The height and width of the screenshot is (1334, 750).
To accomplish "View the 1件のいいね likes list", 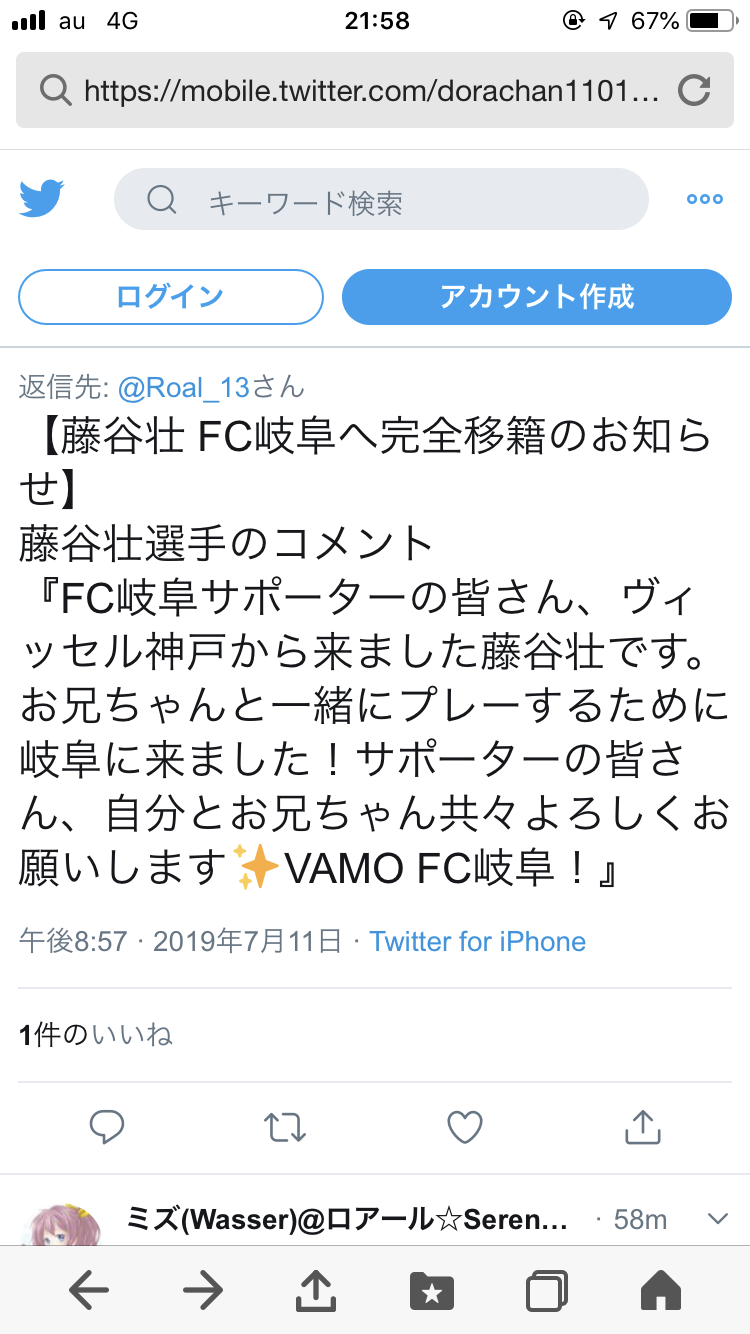I will click(x=96, y=1035).
